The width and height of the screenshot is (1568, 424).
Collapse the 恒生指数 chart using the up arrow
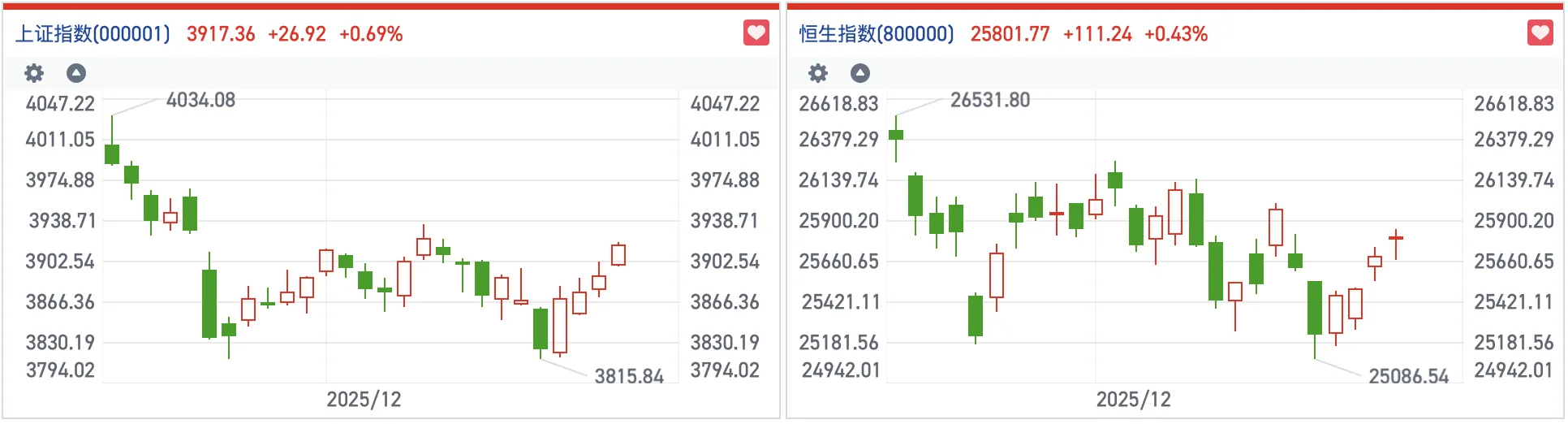[860, 73]
